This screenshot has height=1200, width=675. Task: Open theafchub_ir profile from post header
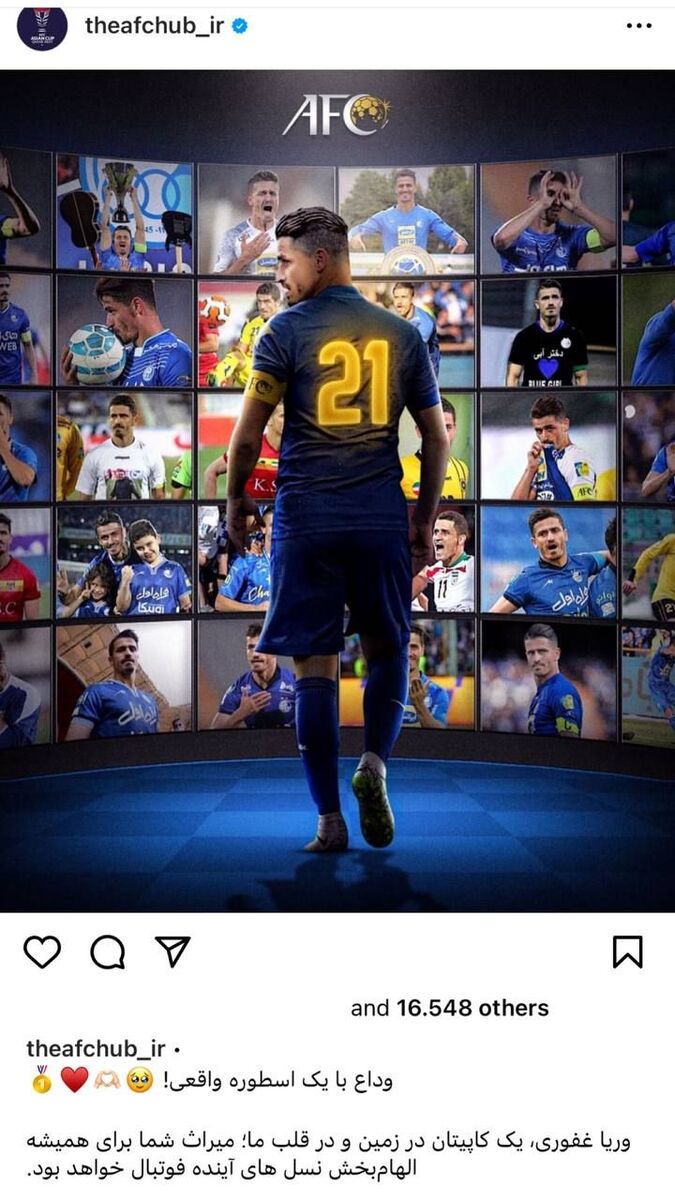pos(153,26)
